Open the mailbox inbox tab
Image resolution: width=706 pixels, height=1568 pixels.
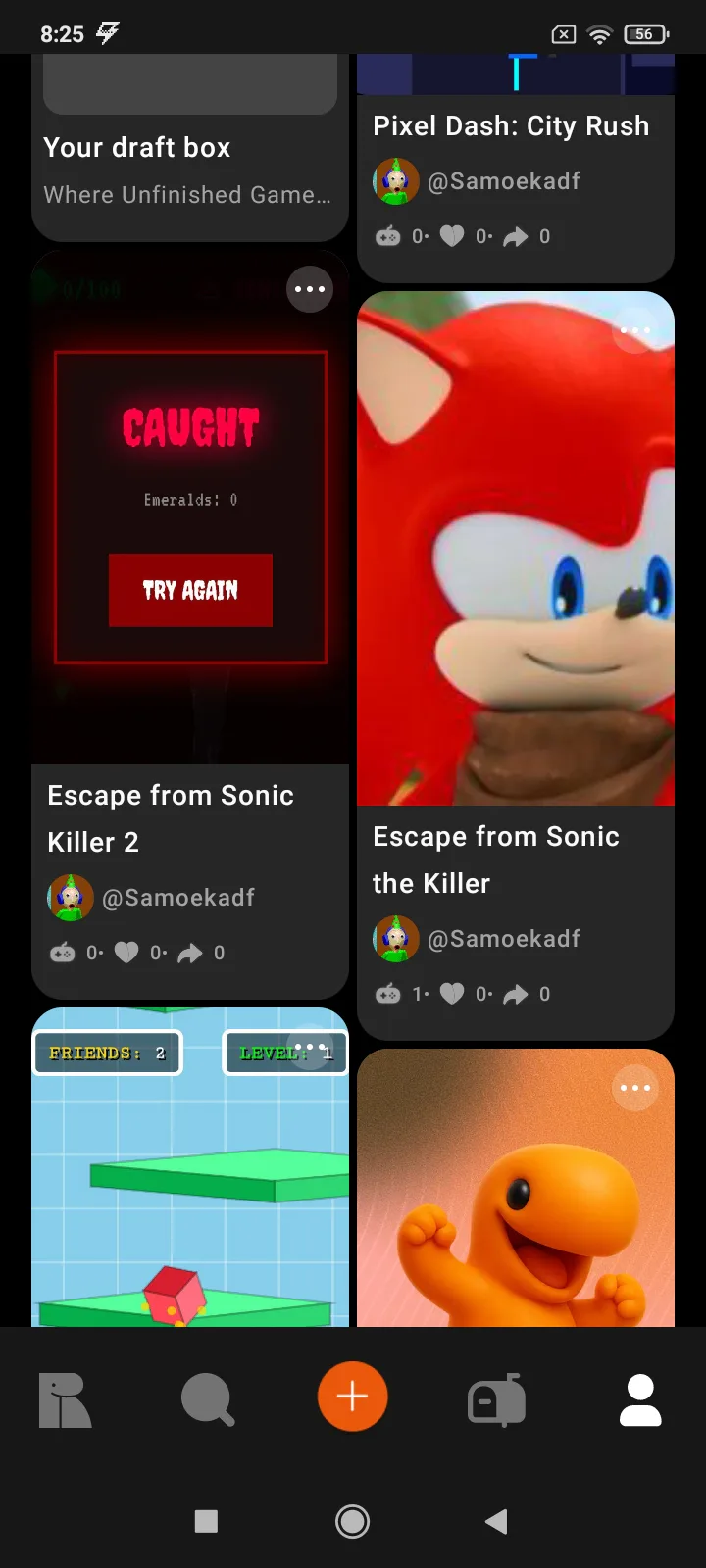click(496, 1399)
